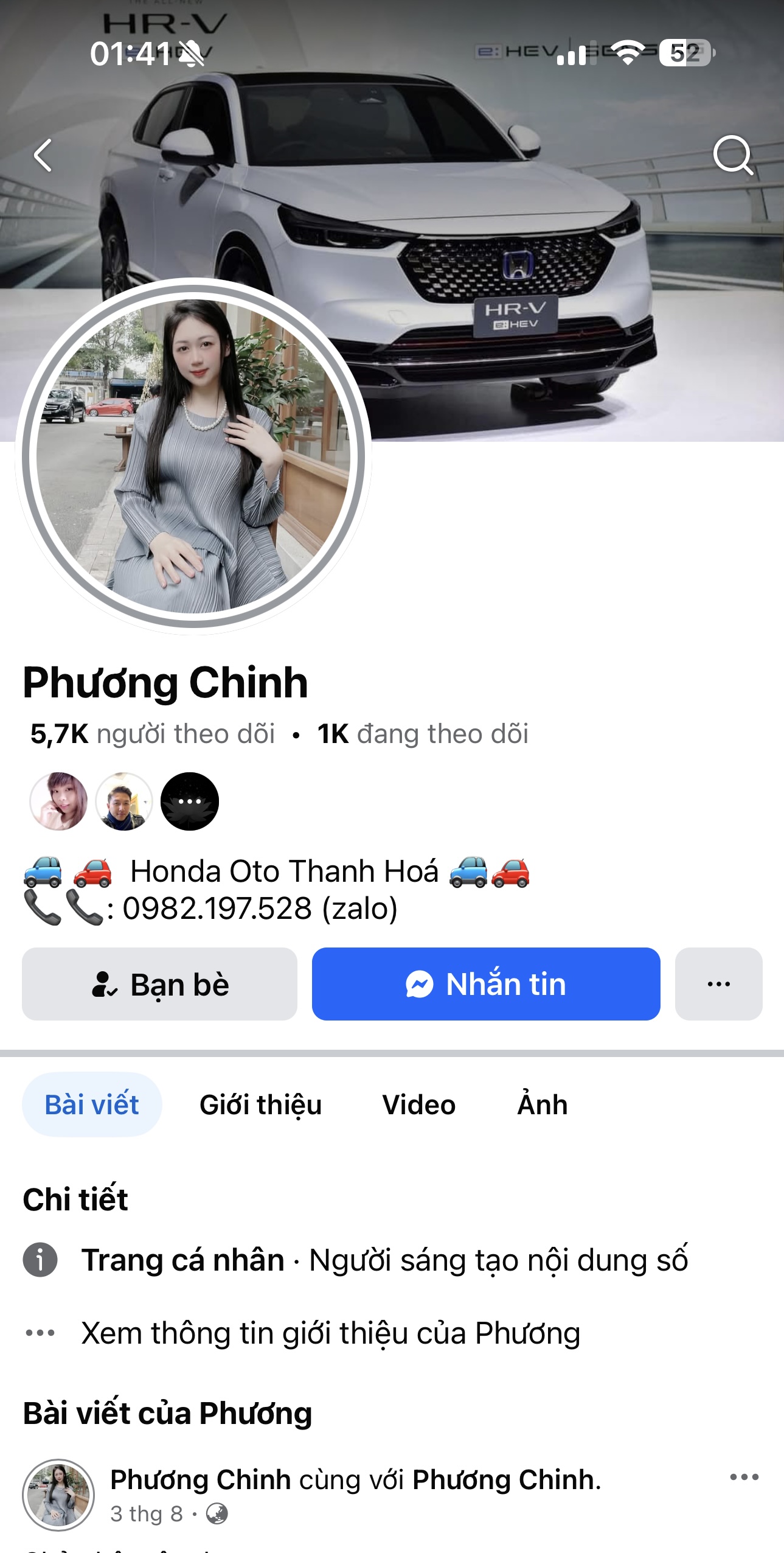
Task: Switch to the Video tab
Action: point(418,1105)
